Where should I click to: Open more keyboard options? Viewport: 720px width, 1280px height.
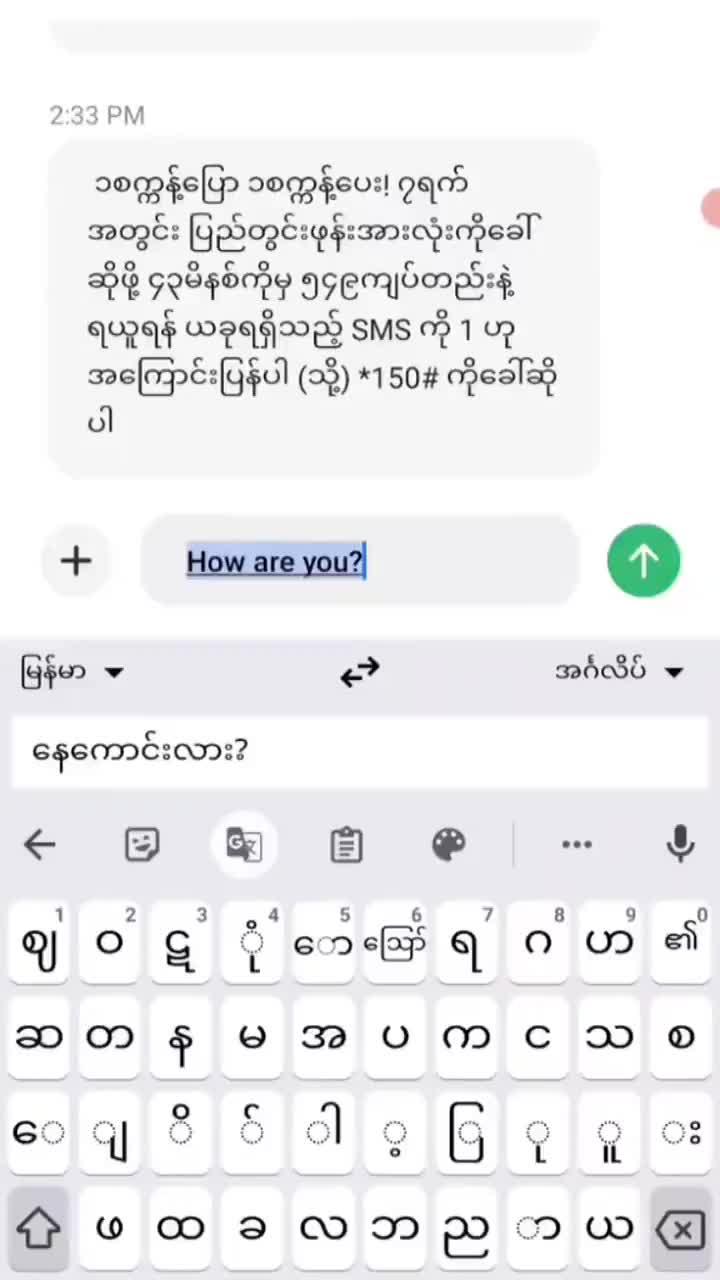coord(577,845)
